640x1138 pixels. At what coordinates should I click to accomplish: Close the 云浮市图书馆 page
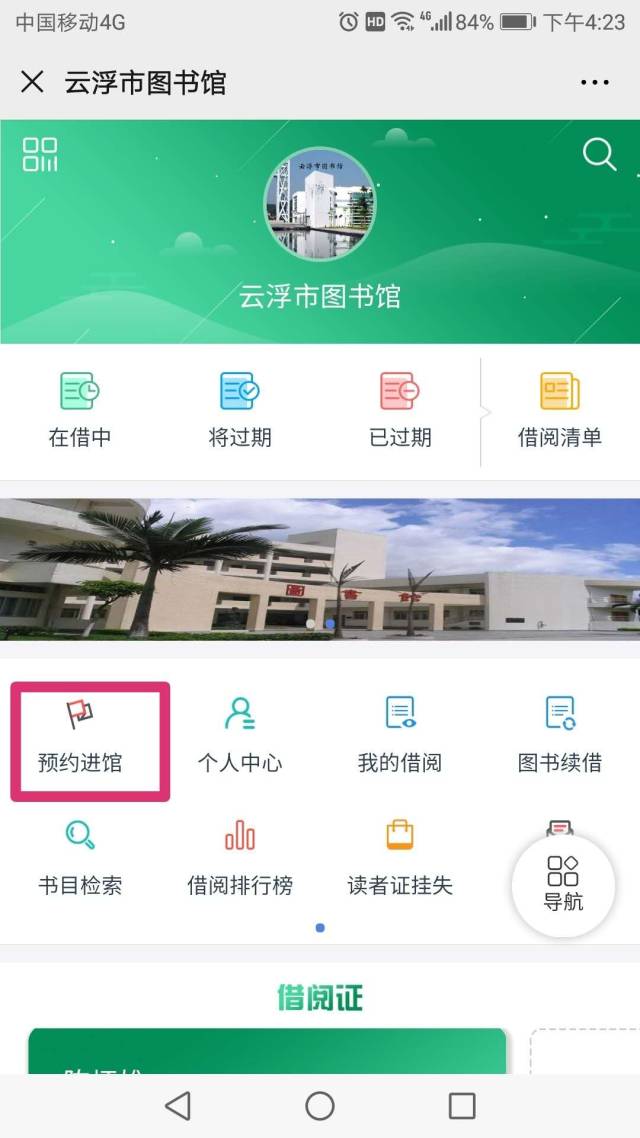(32, 82)
